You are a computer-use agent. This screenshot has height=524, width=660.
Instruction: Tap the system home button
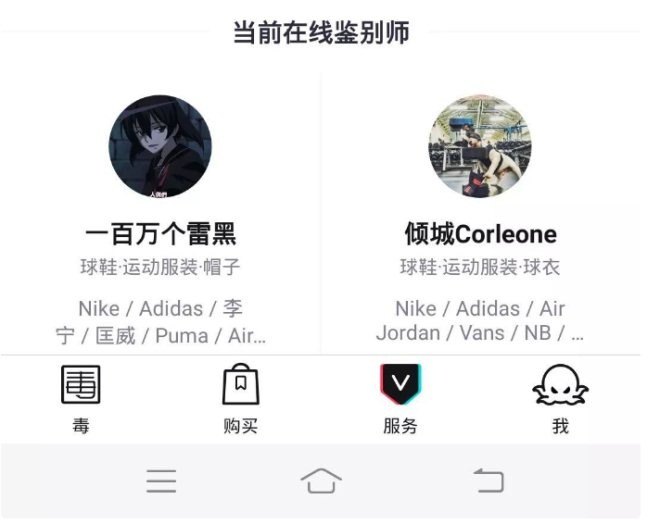(321, 481)
